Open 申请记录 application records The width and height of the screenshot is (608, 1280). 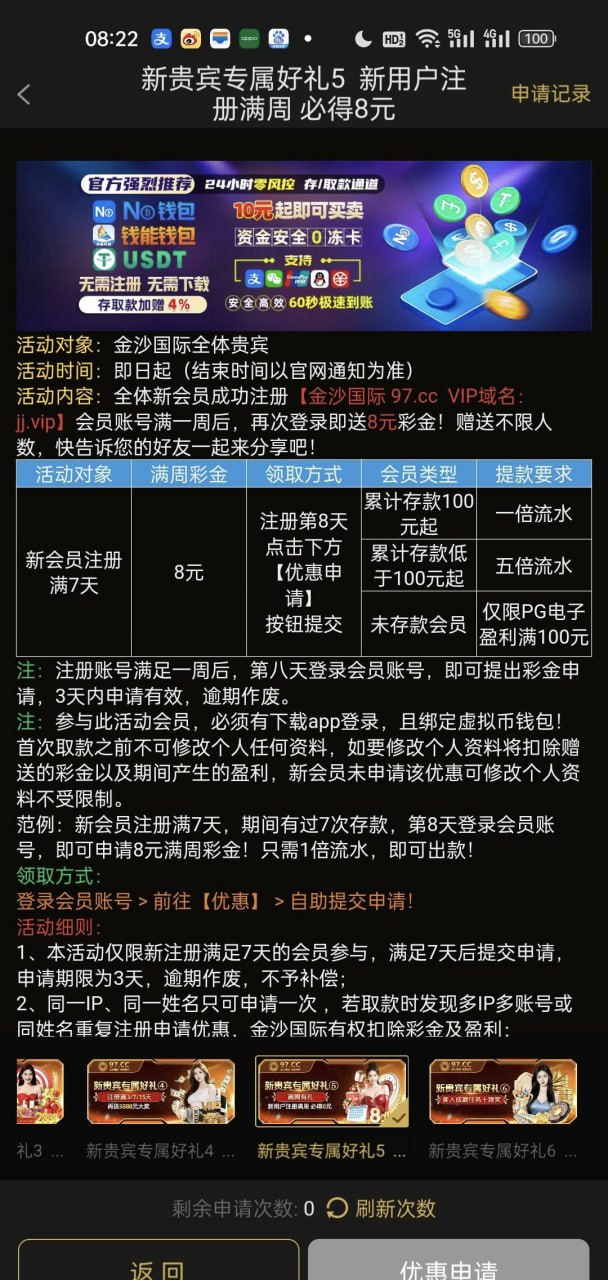tap(551, 94)
